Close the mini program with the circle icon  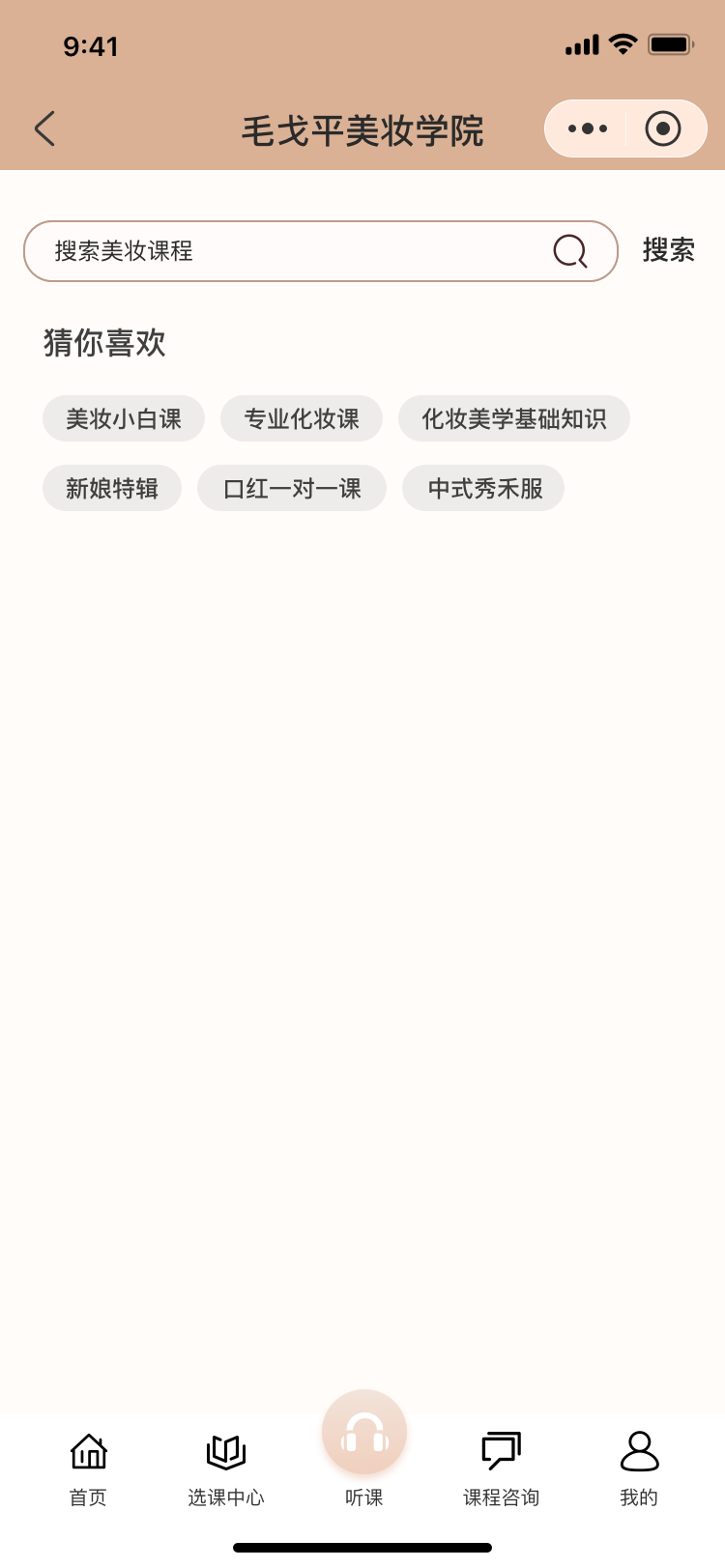(663, 128)
